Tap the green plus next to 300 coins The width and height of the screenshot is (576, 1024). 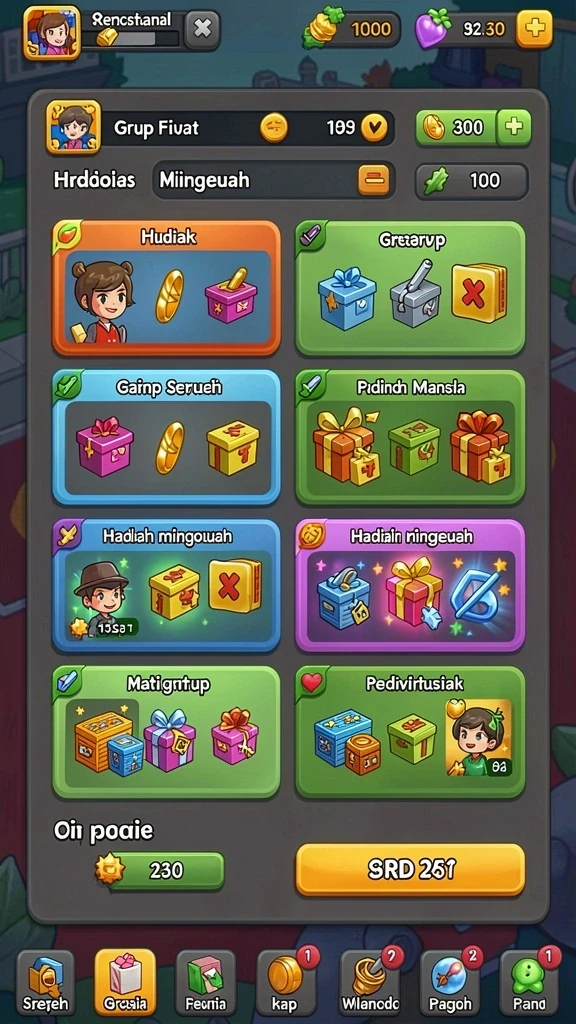[x=514, y=127]
